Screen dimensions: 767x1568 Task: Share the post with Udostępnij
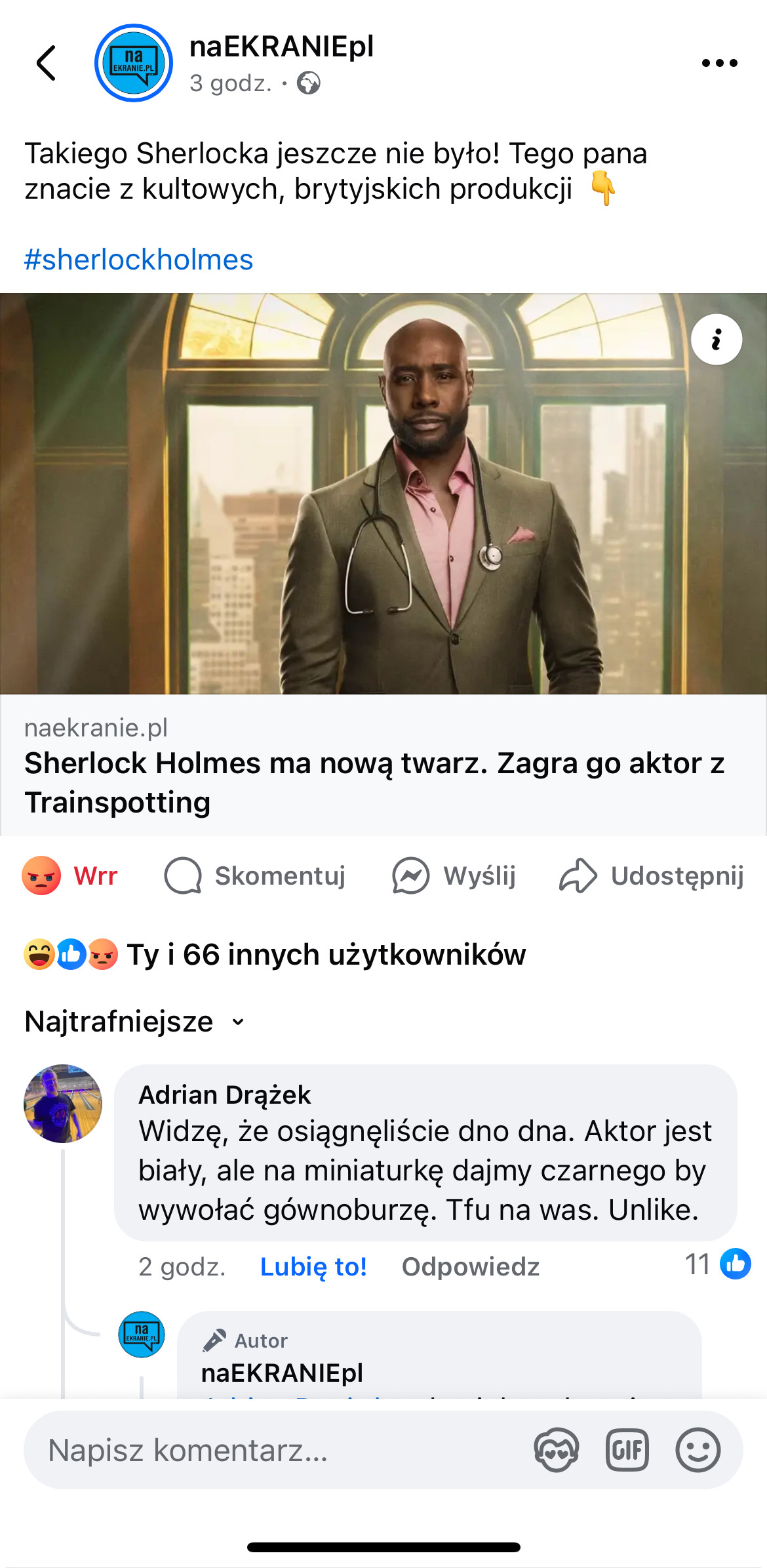(x=652, y=876)
